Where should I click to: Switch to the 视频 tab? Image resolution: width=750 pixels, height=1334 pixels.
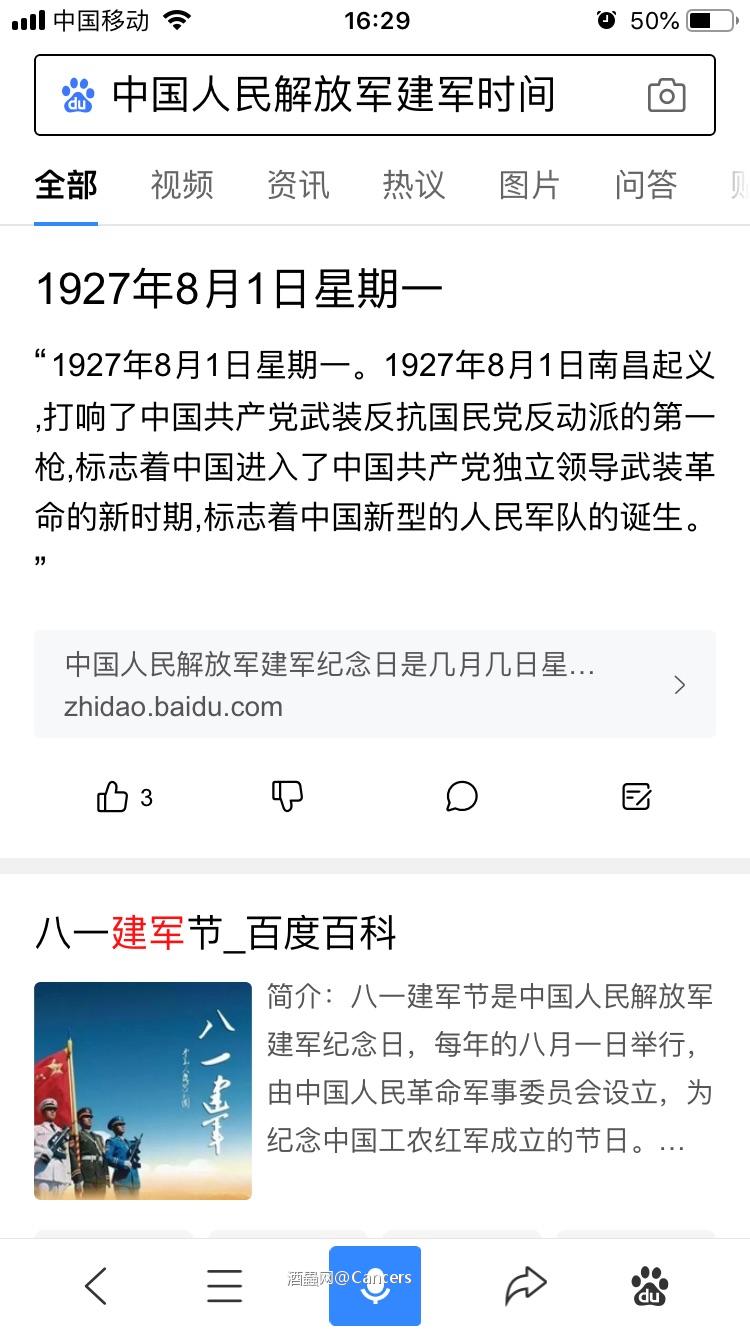tap(181, 185)
